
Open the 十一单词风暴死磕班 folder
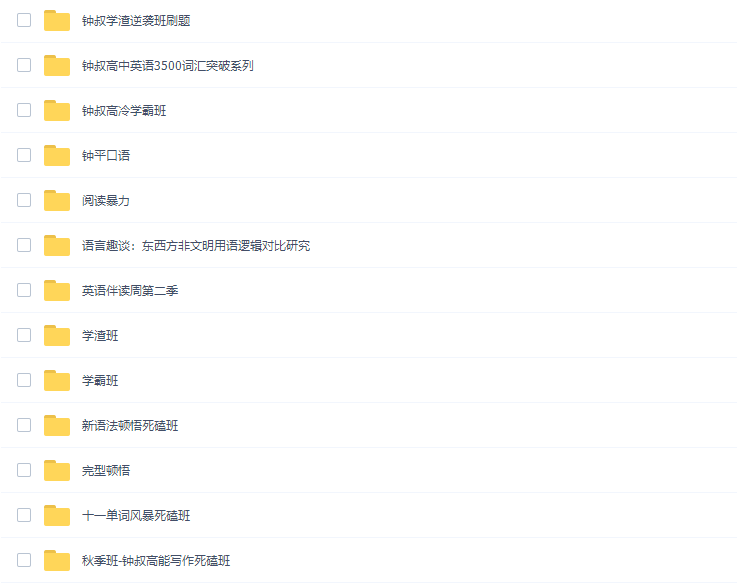point(136,515)
